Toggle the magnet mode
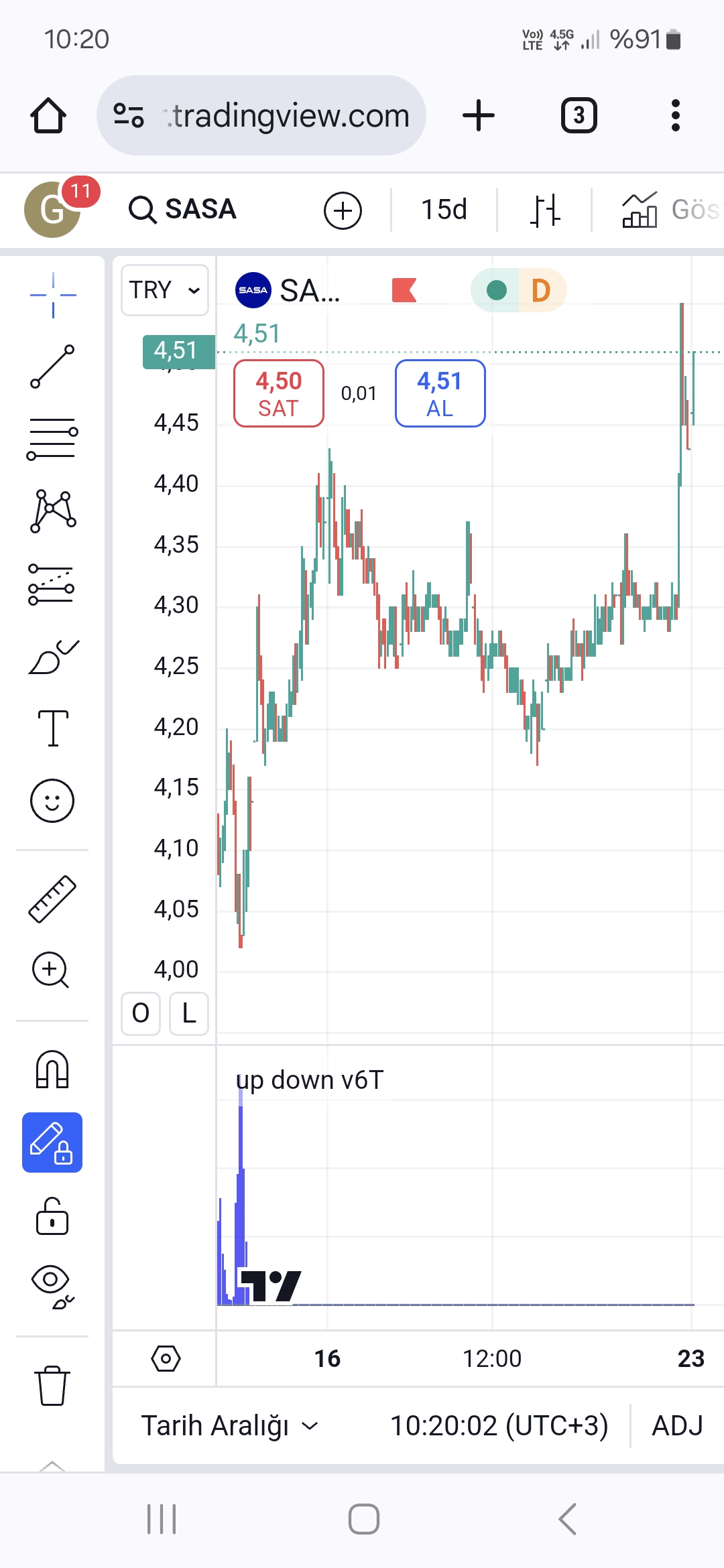Screen dimensions: 724x1568 (x=52, y=1069)
